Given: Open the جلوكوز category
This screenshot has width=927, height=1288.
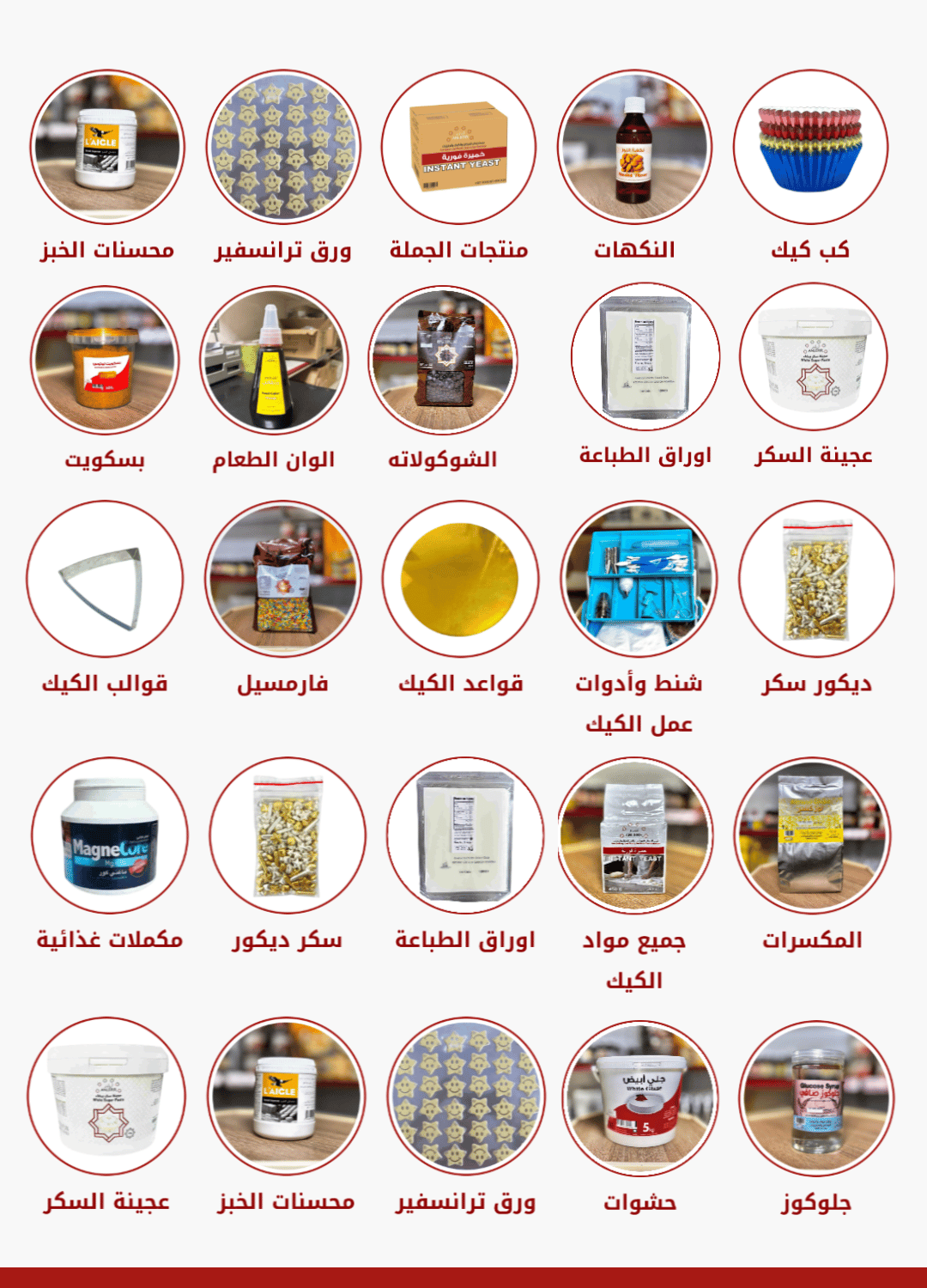Looking at the screenshot, I should [x=816, y=1097].
